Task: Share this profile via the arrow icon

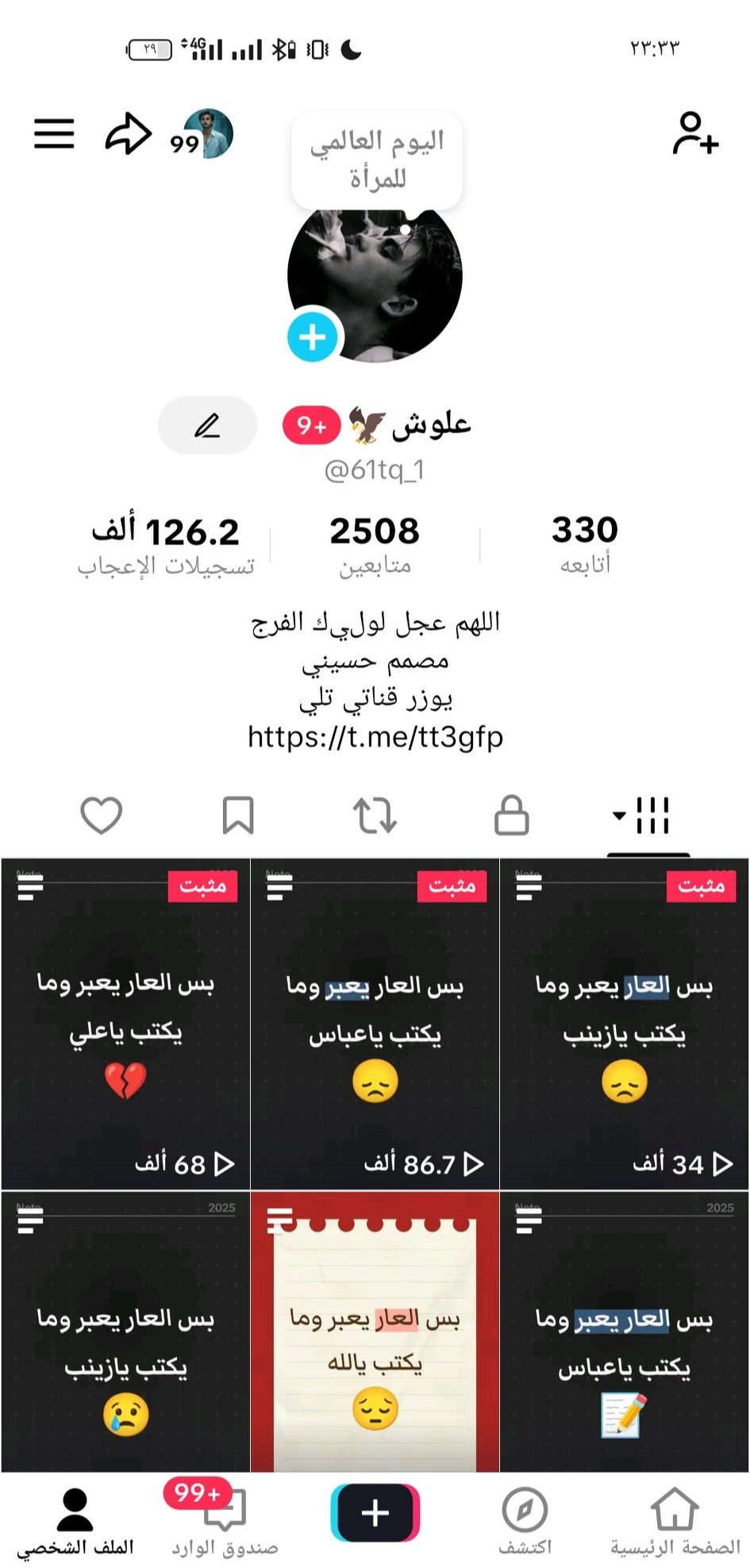Action: click(128, 133)
